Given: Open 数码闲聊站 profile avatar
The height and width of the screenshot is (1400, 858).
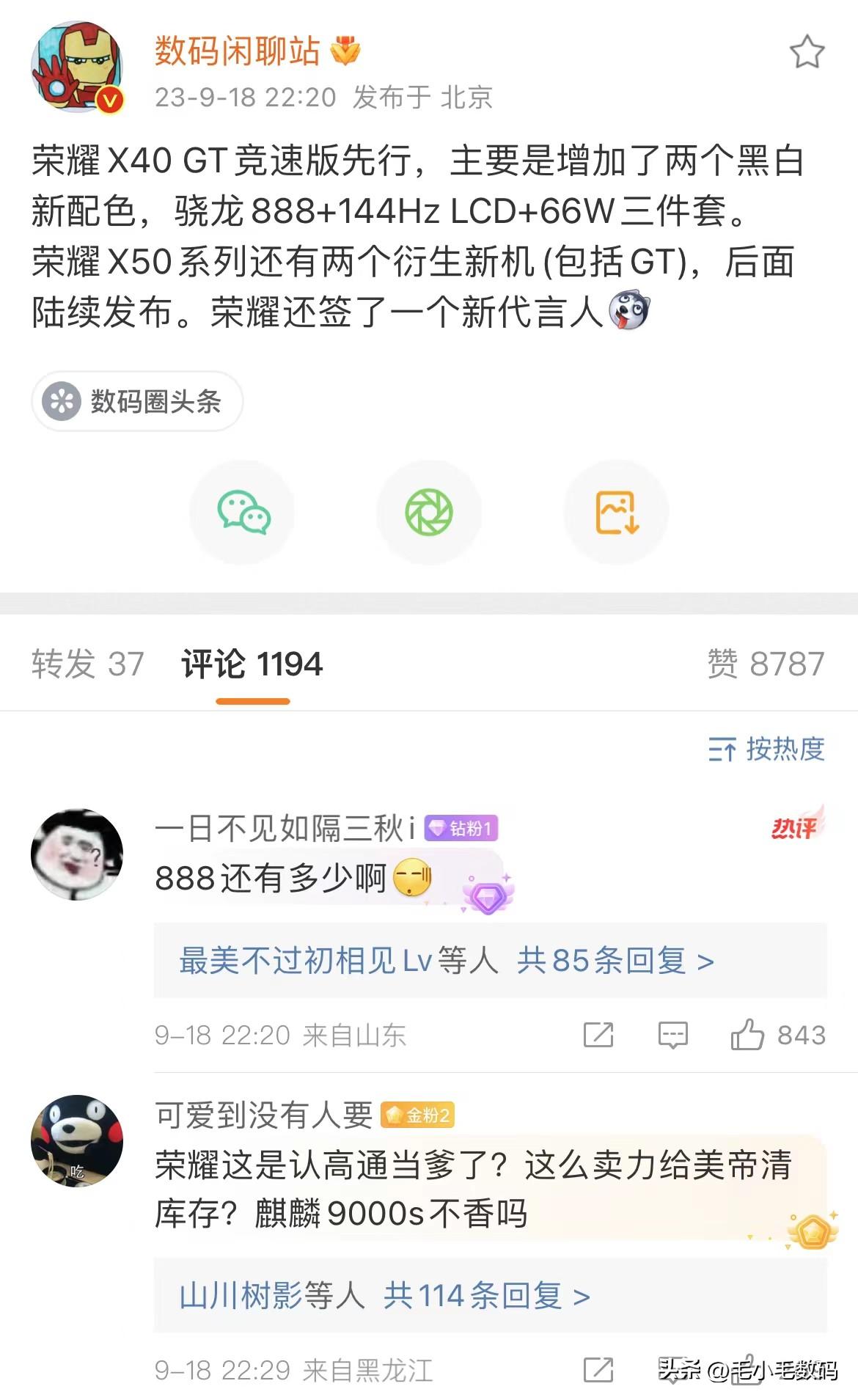Looking at the screenshot, I should pyautogui.click(x=77, y=68).
